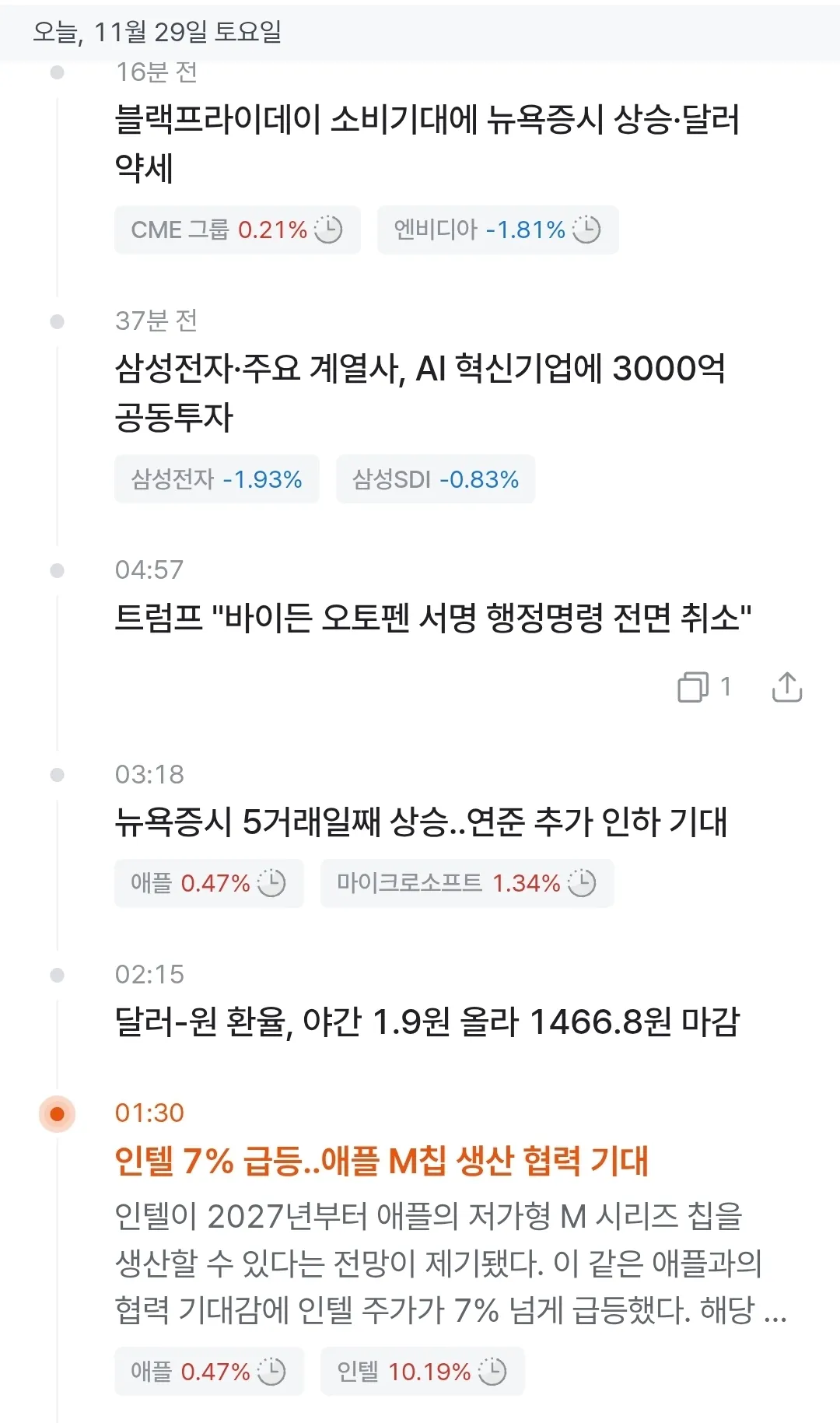The width and height of the screenshot is (840, 1423).
Task: Share the 트럼프 오토펜 news item
Action: (786, 687)
